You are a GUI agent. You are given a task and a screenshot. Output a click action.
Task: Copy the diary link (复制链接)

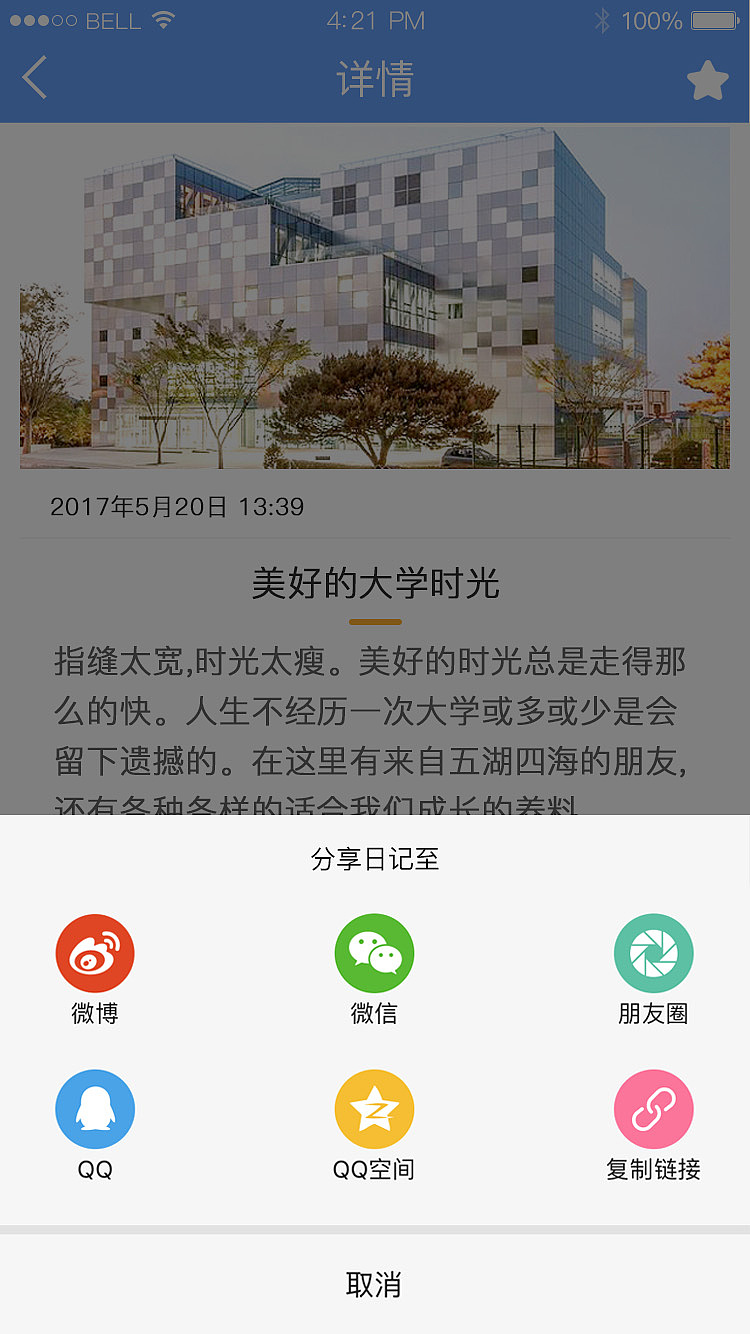pos(653,1108)
